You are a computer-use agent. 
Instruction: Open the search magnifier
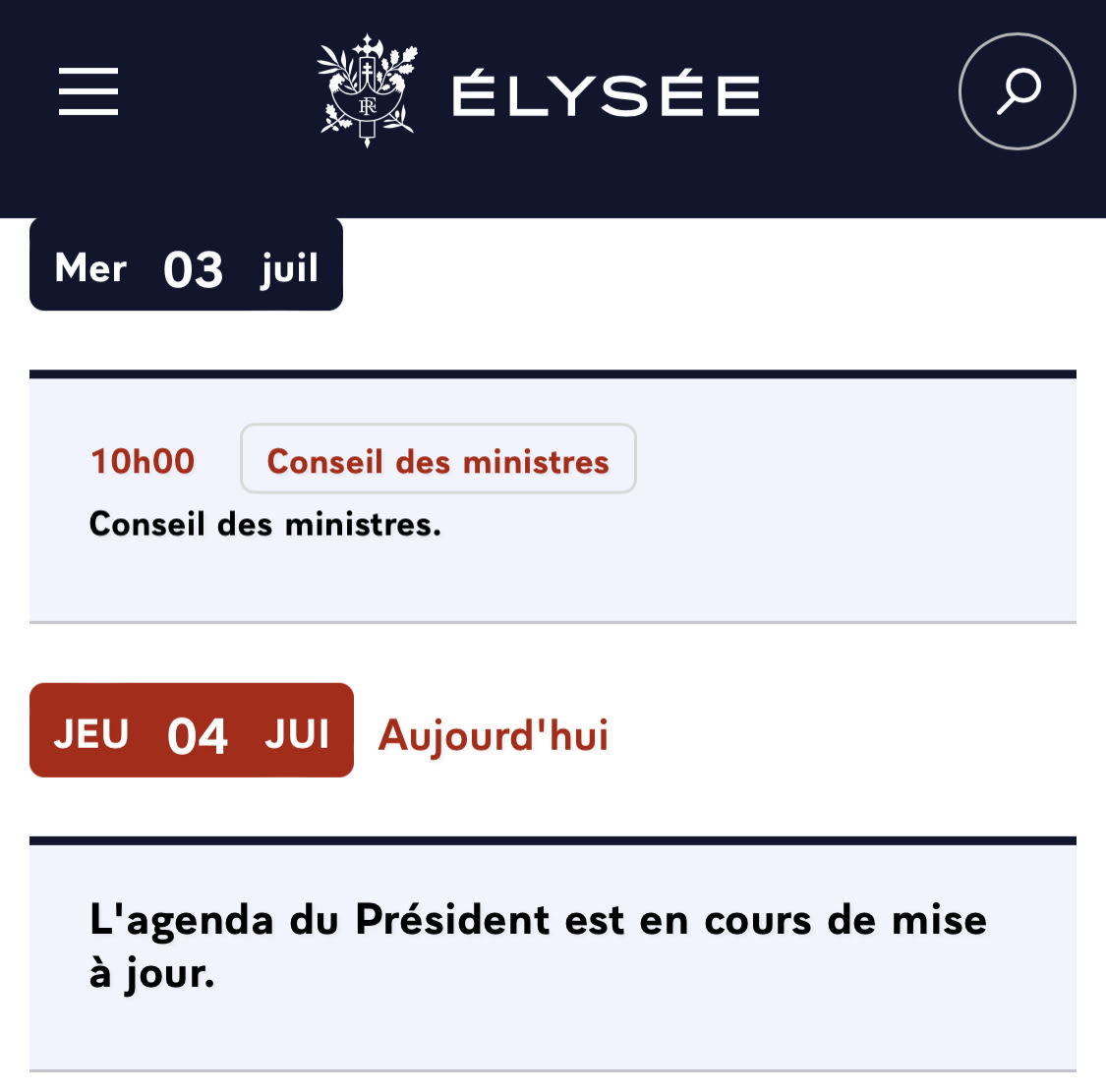click(x=1017, y=91)
